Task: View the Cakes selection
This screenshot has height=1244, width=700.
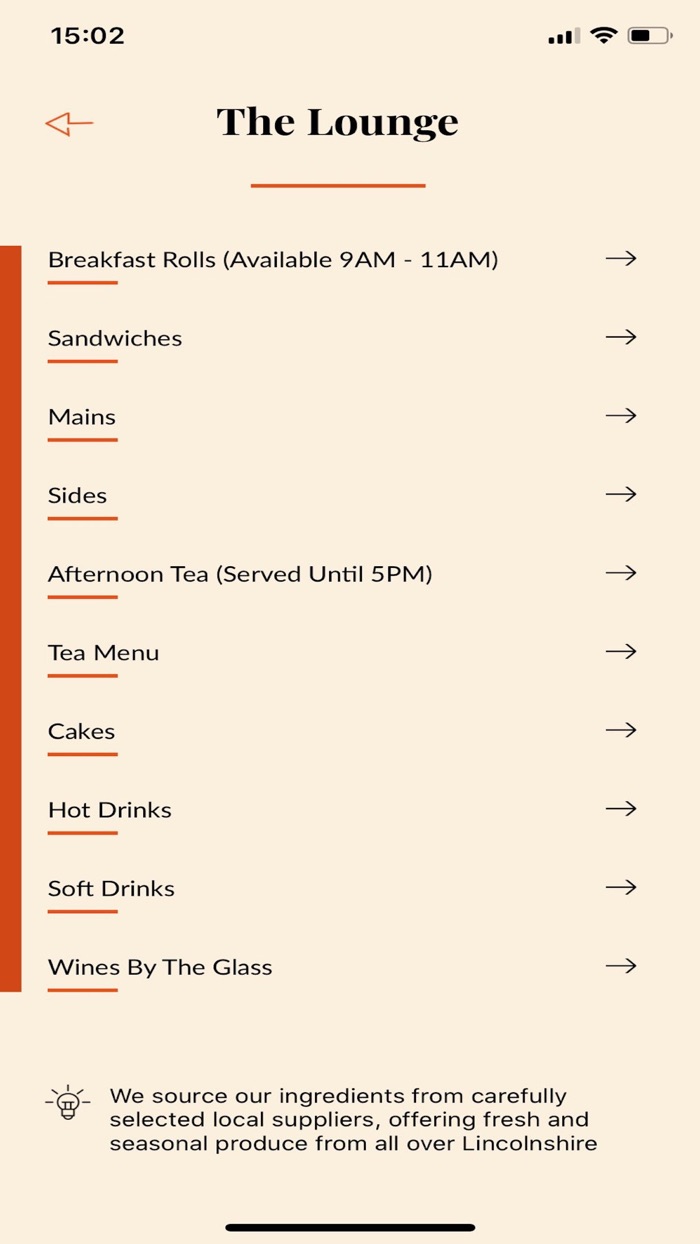Action: (82, 731)
